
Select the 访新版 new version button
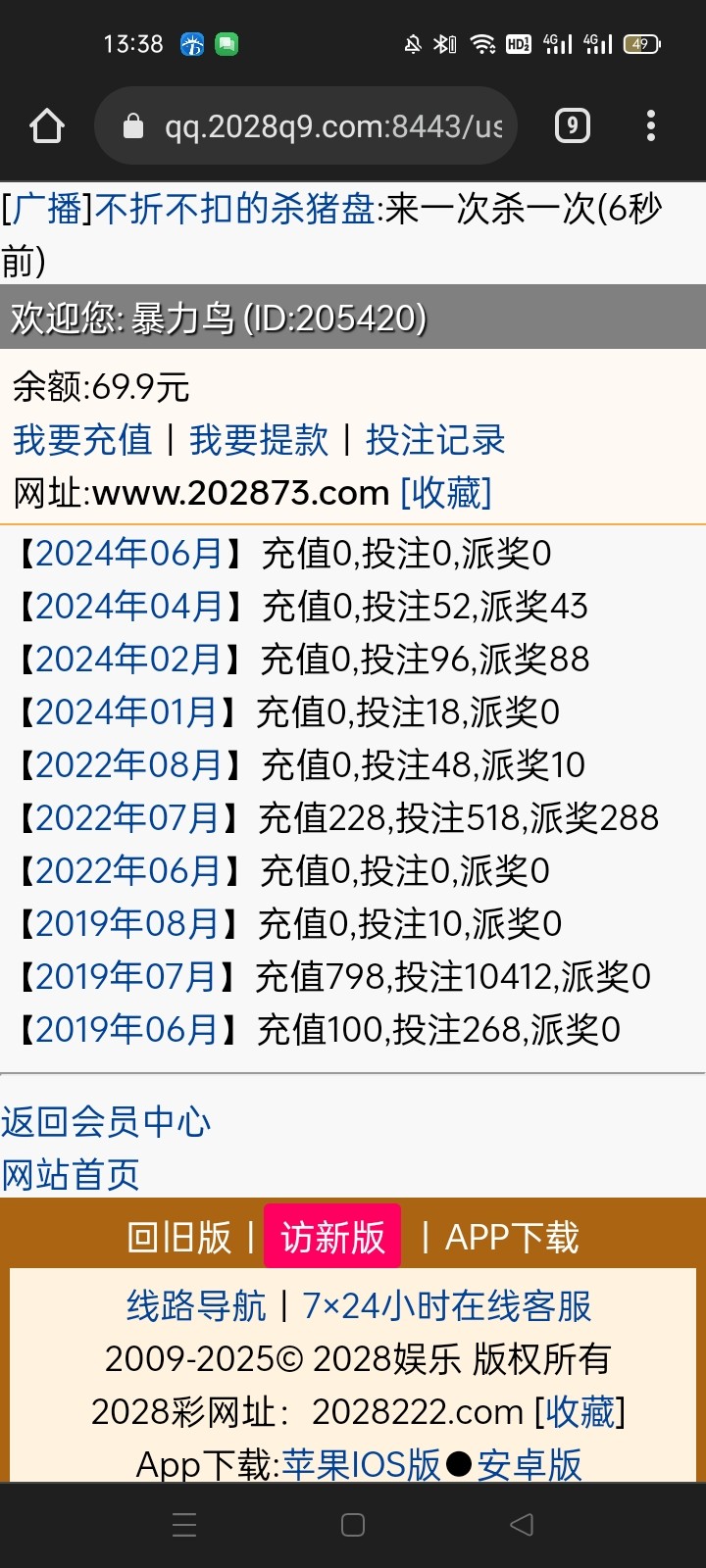pyautogui.click(x=332, y=1237)
